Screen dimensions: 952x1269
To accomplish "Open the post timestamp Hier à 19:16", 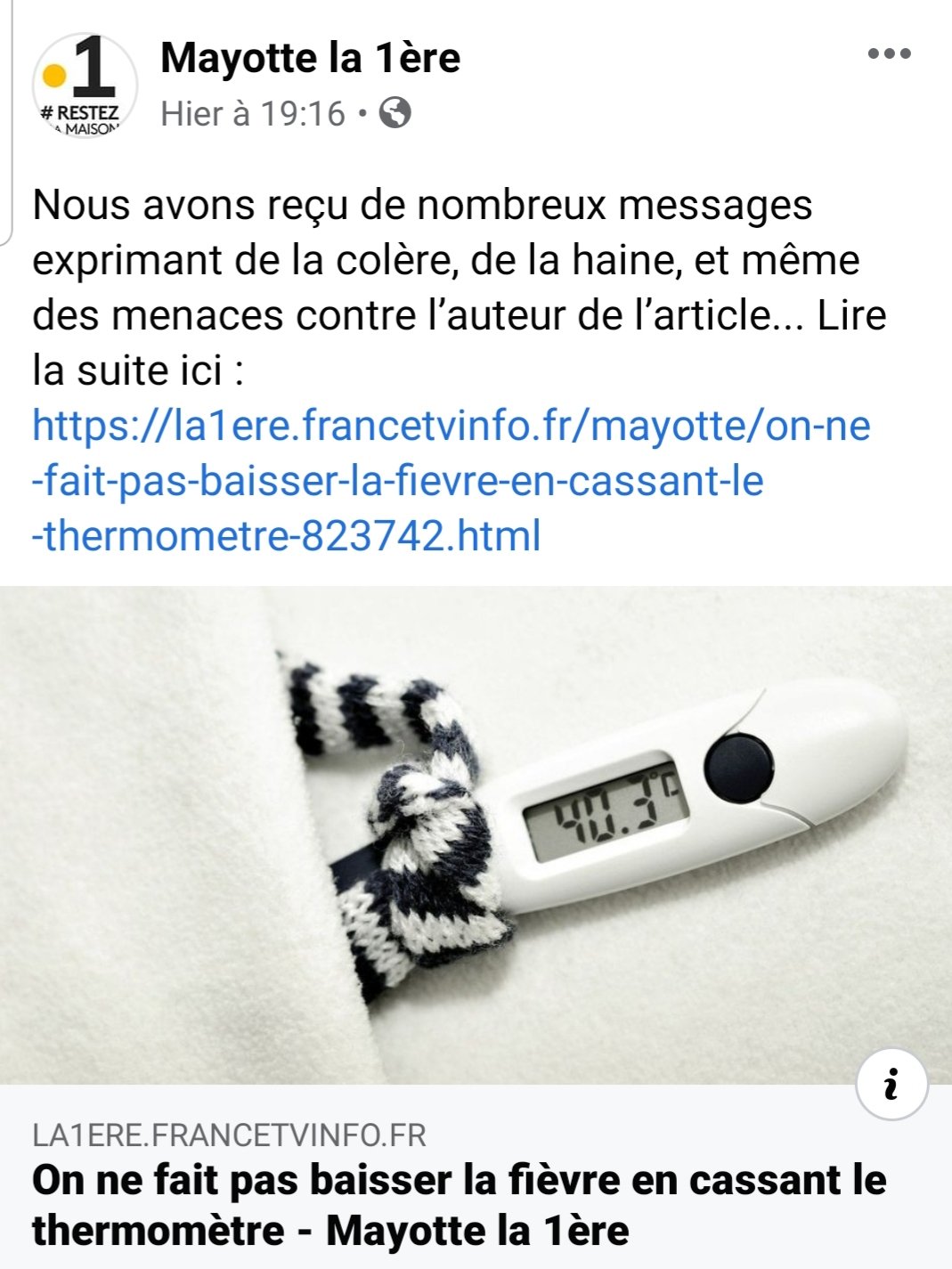I will point(253,114).
